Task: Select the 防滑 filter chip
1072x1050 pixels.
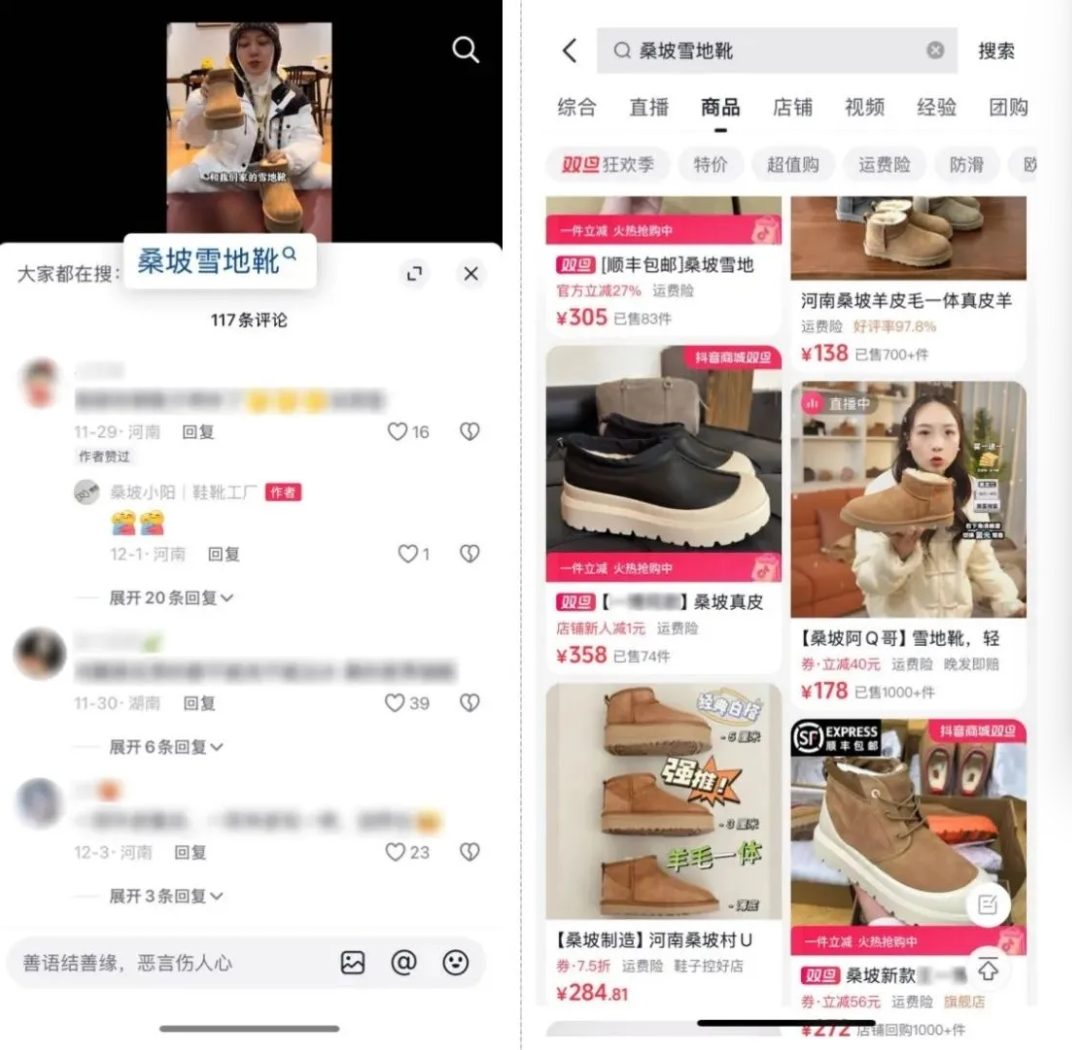Action: [966, 165]
